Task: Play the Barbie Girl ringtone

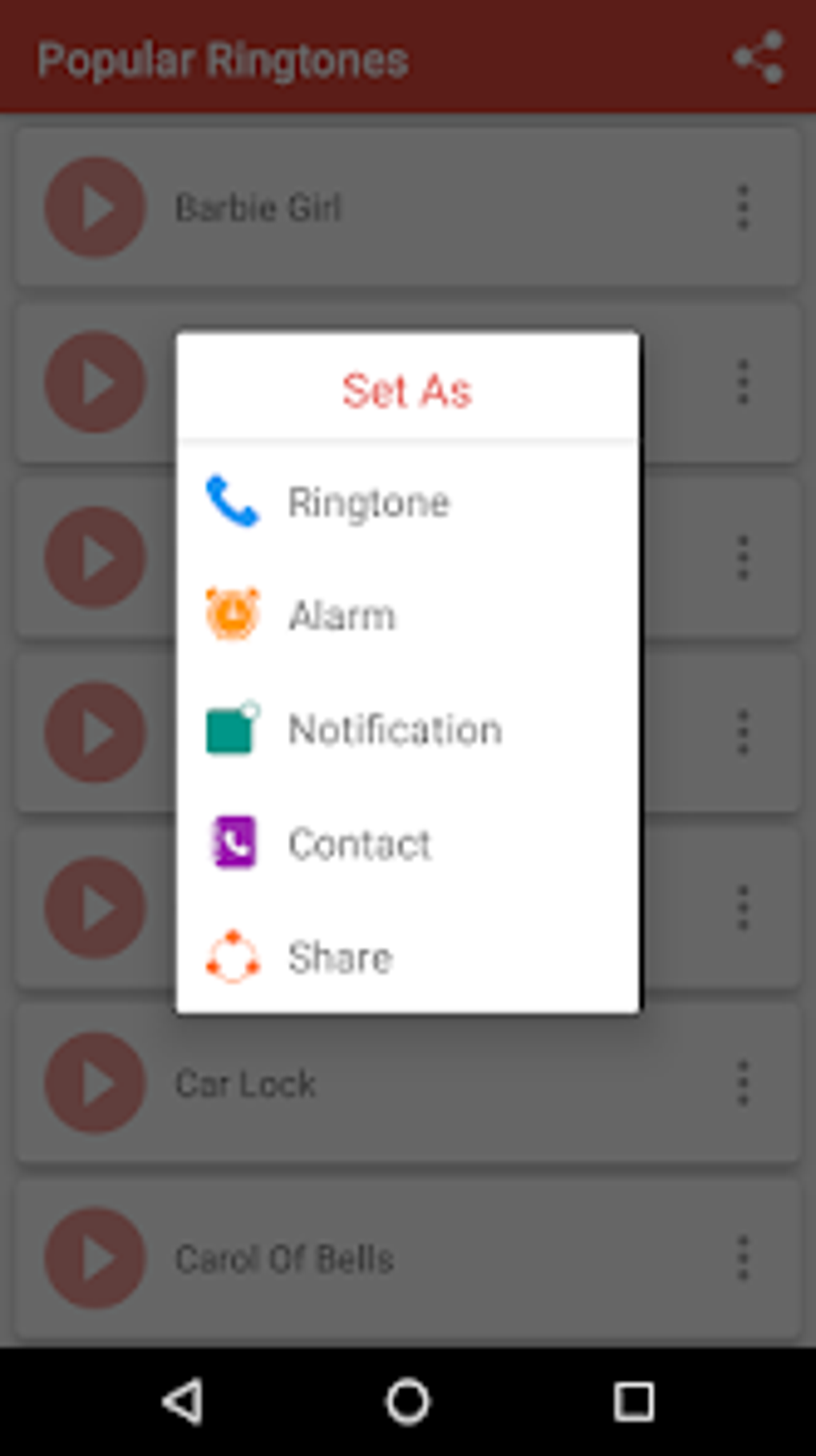Action: [x=95, y=207]
